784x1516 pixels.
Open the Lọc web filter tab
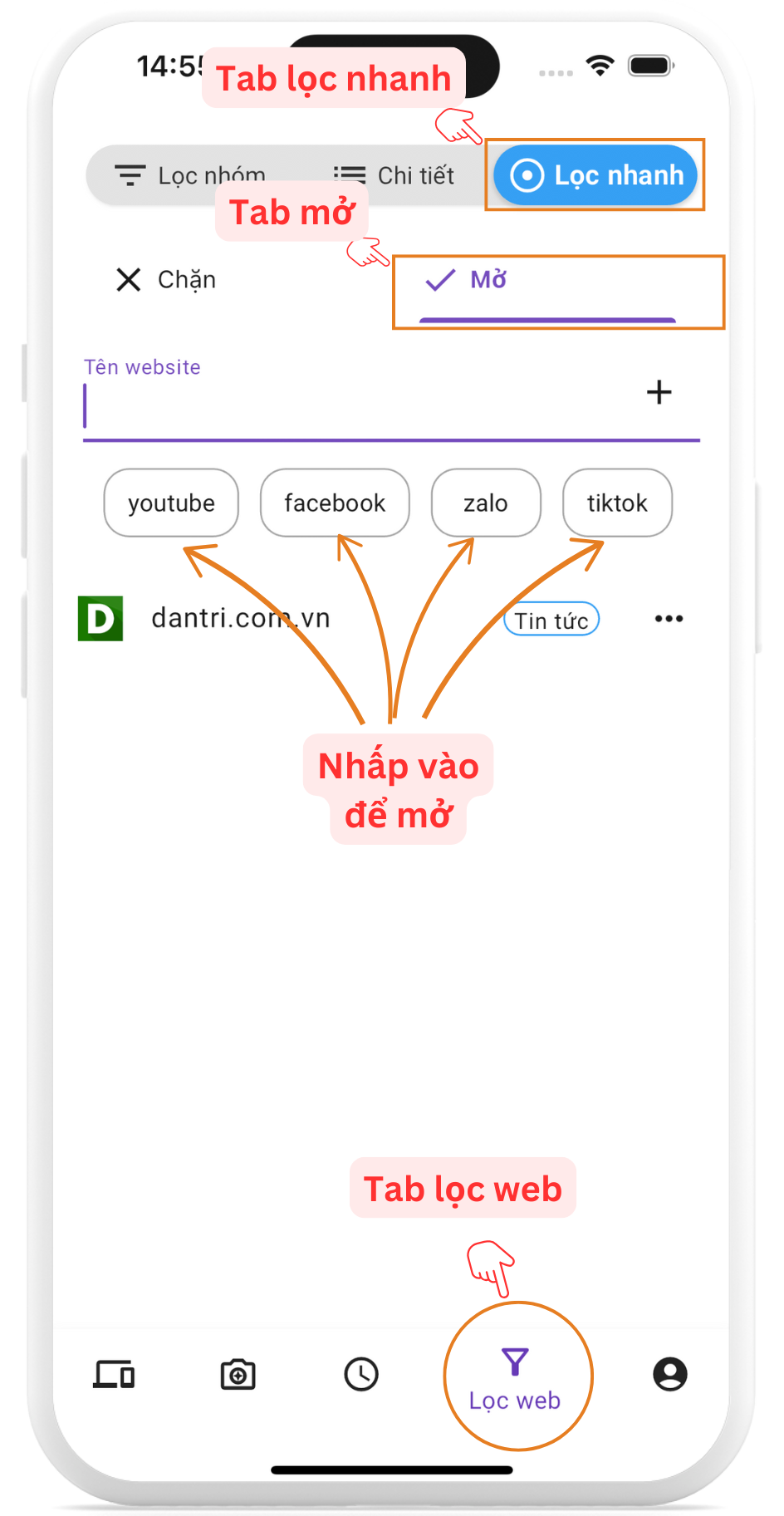(517, 1375)
